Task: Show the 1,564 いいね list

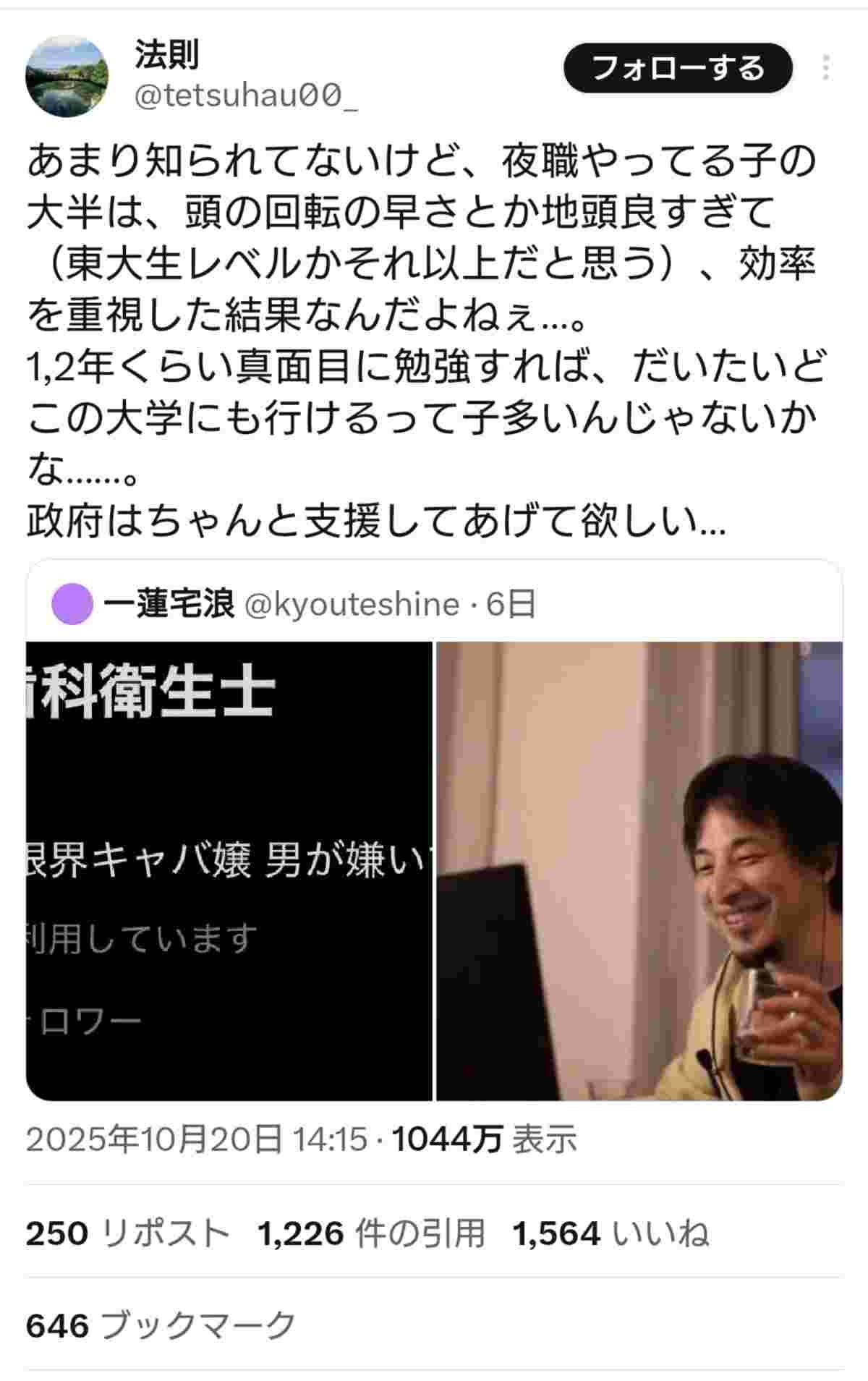Action: 611,1233
